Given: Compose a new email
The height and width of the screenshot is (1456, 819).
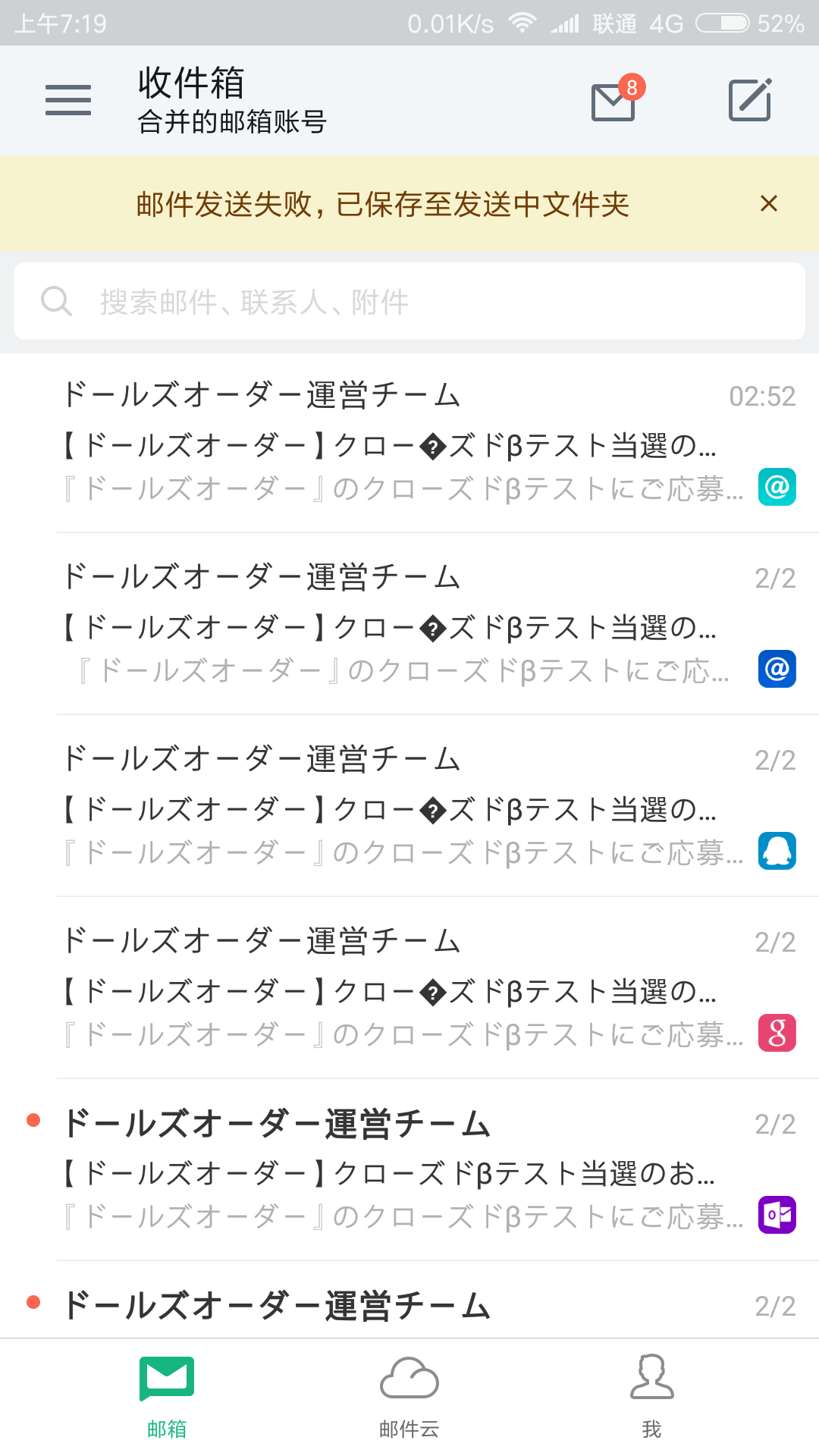Looking at the screenshot, I should click(x=749, y=100).
